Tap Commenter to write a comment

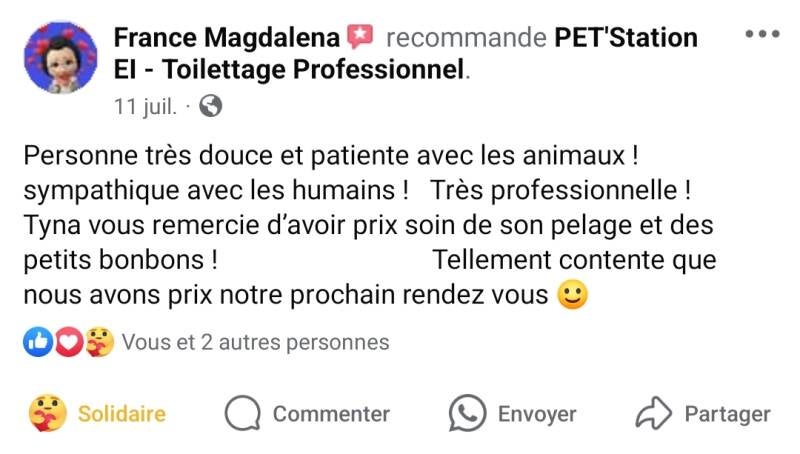click(x=308, y=413)
